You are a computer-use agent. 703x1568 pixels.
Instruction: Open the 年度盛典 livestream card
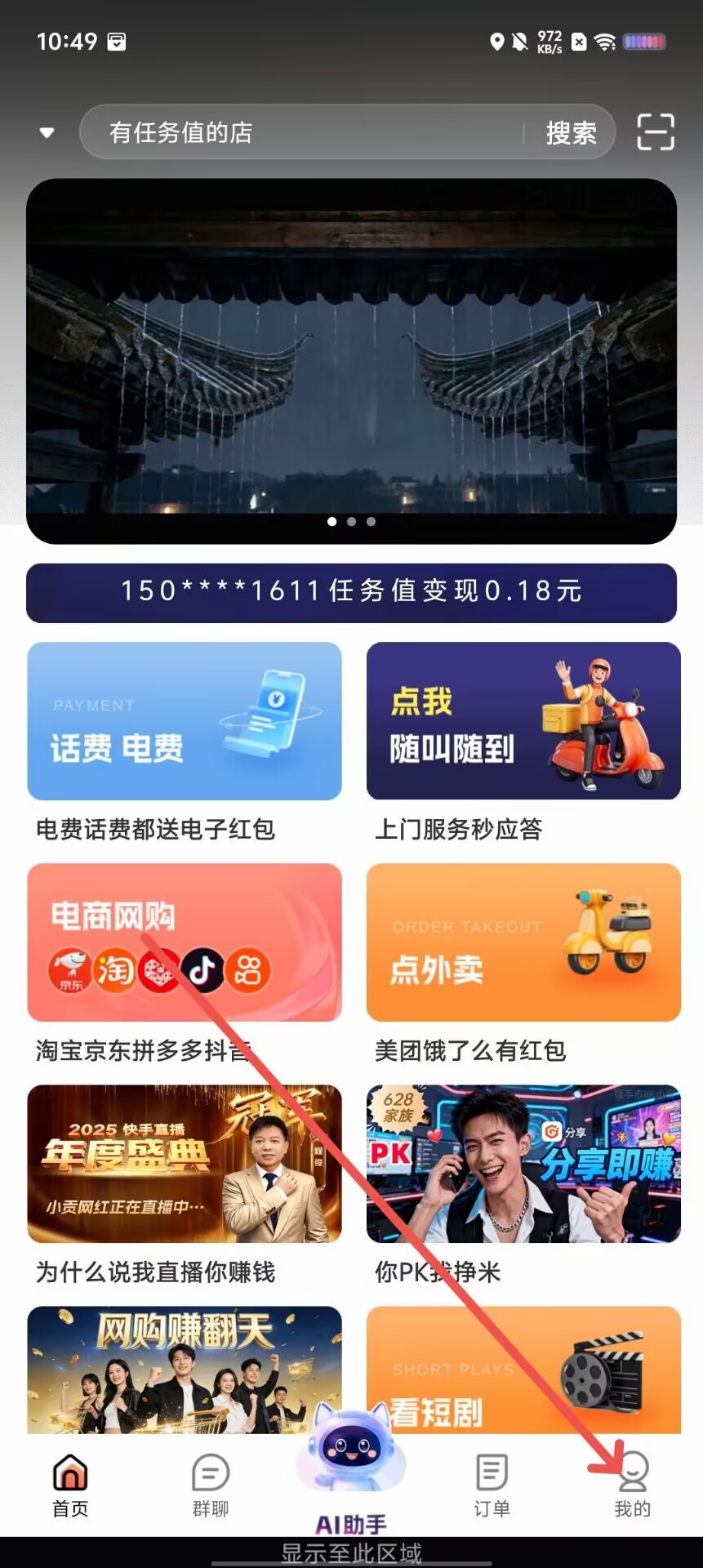185,1164
